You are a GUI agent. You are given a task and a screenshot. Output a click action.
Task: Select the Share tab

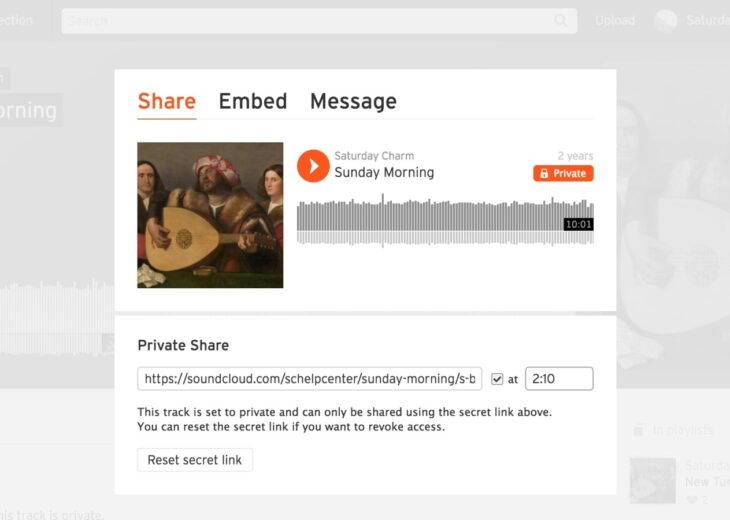coord(166,101)
